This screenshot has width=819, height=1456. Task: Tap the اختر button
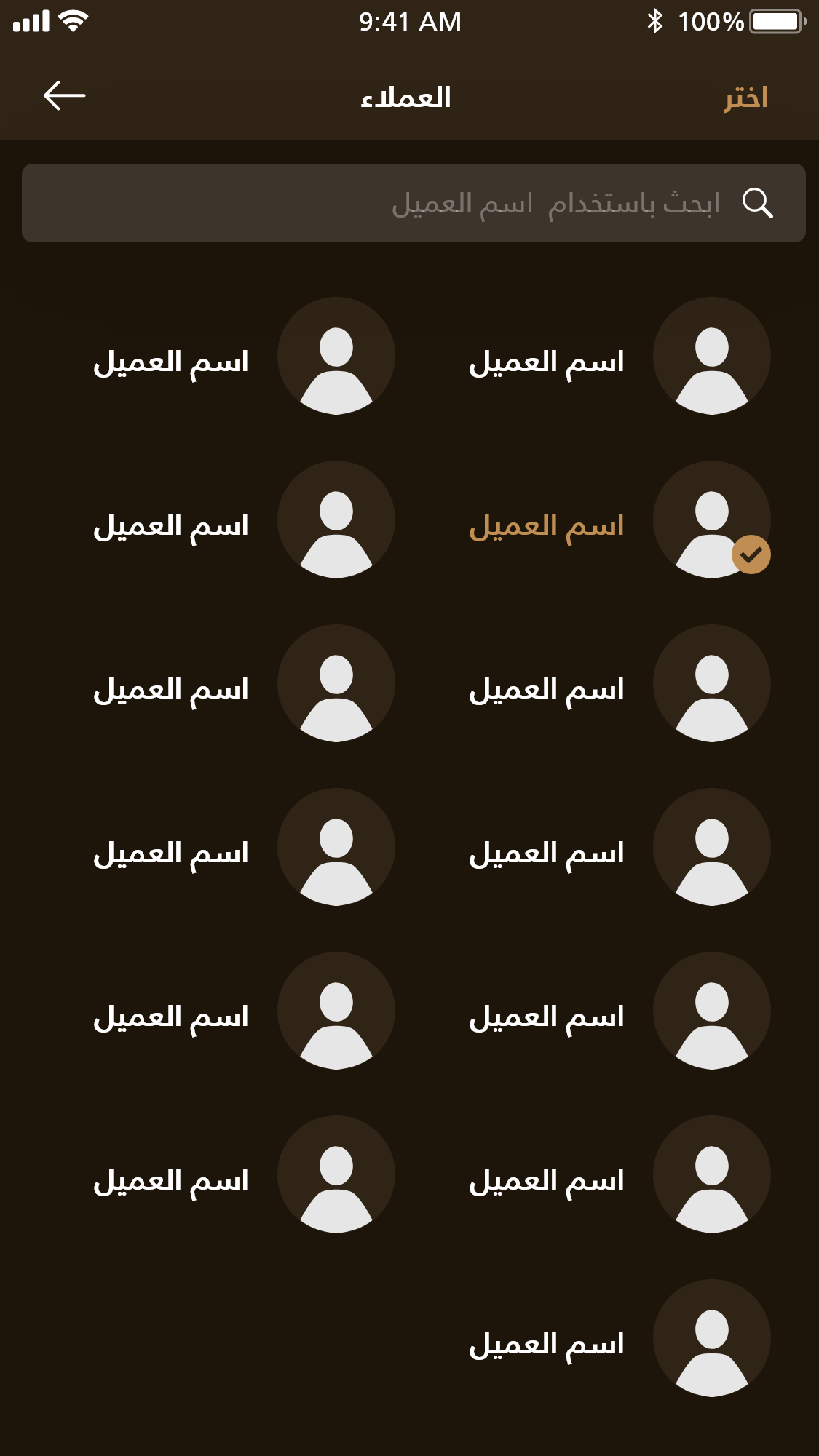(745, 98)
